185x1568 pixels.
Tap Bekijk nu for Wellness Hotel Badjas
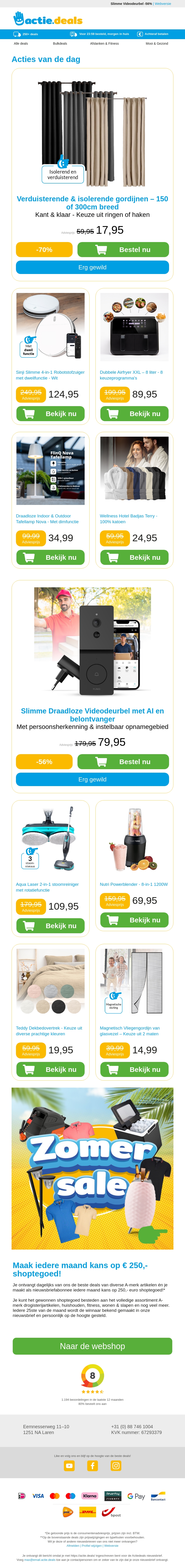[x=134, y=557]
